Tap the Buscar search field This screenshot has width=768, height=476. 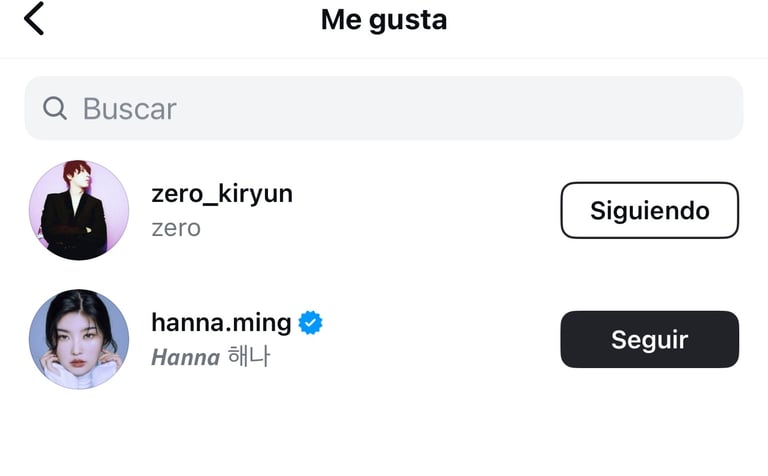[x=384, y=108]
